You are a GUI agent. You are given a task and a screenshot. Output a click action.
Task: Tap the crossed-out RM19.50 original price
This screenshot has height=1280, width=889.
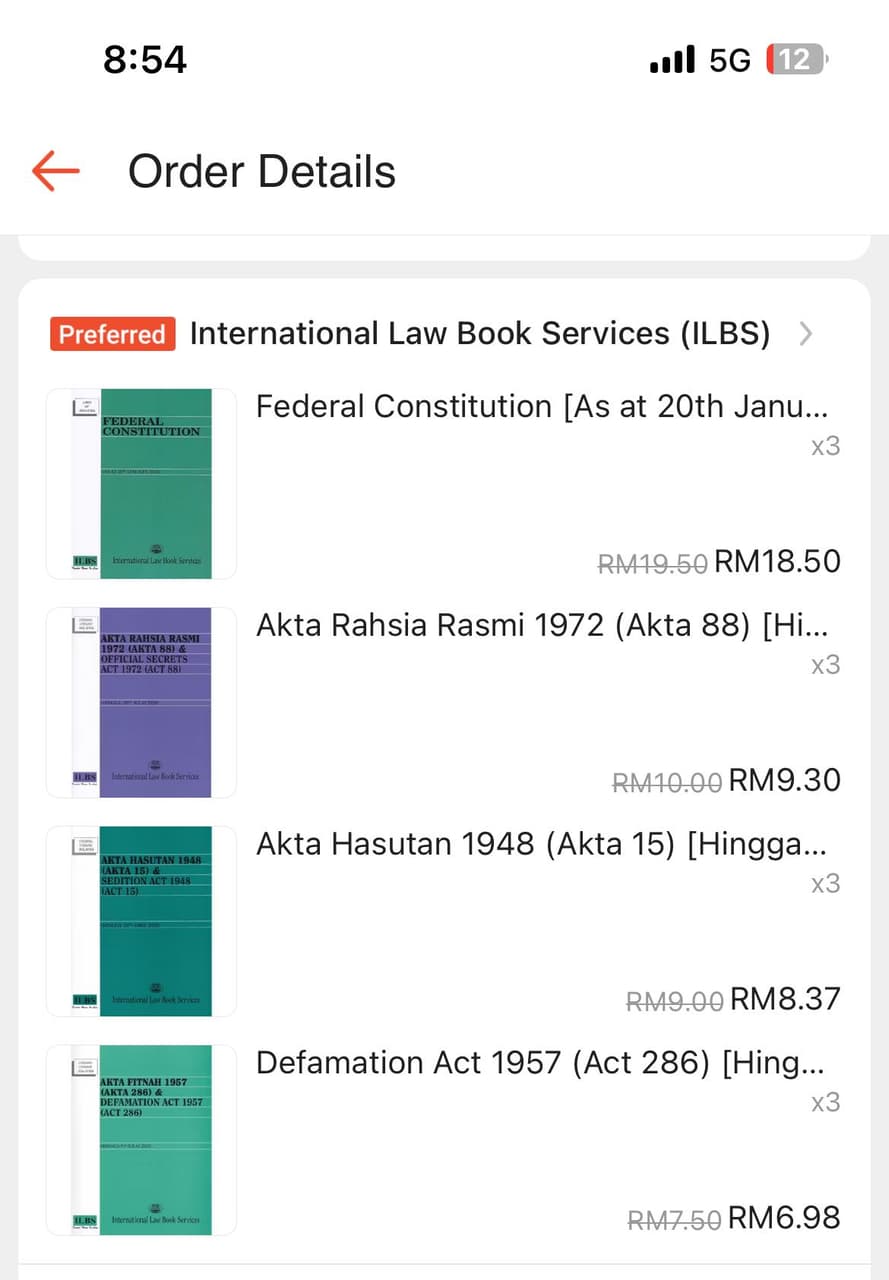click(652, 562)
